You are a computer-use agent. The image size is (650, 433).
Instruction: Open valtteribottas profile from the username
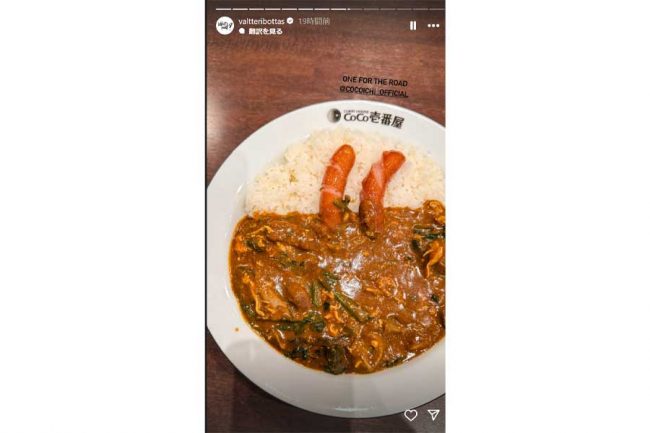262,20
